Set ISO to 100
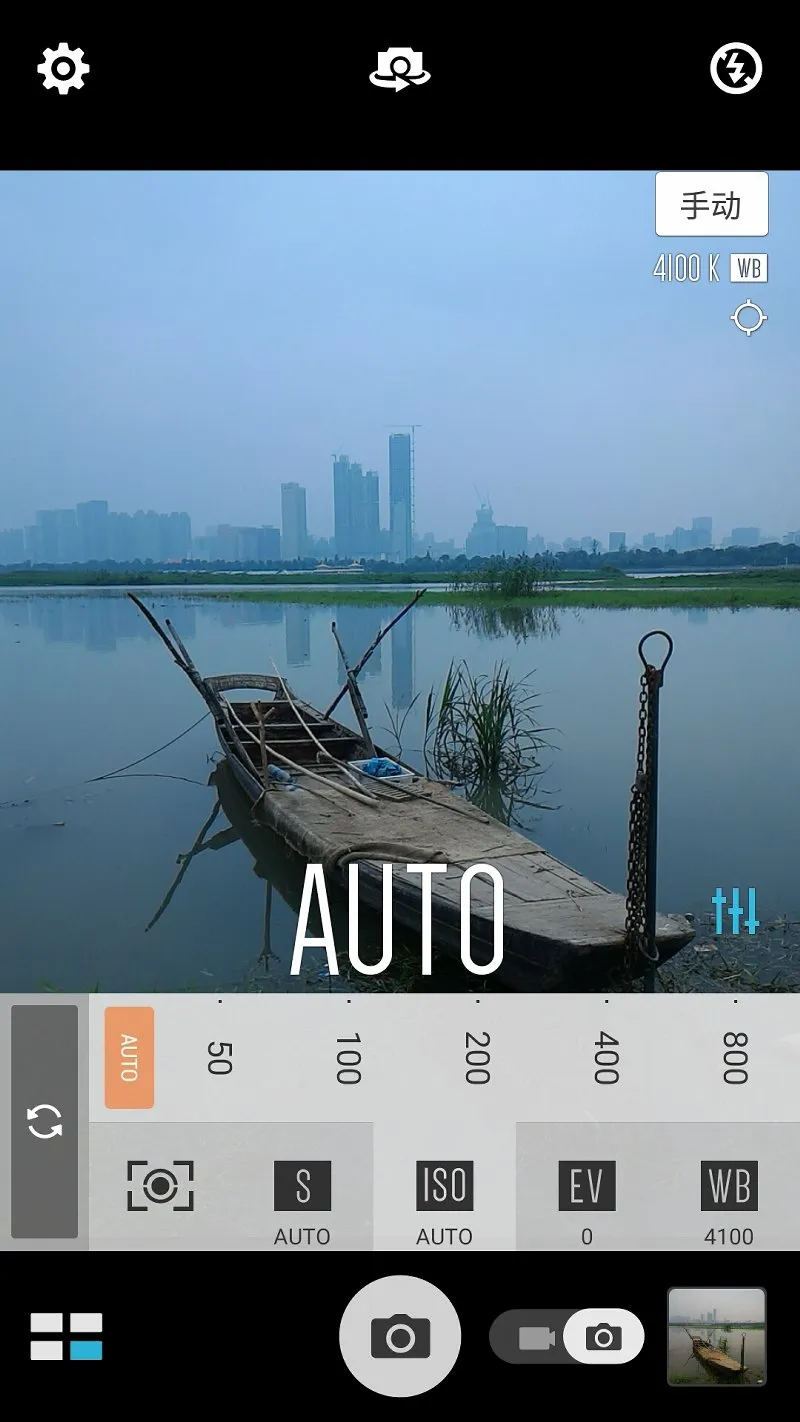The image size is (800, 1422). click(x=347, y=1058)
